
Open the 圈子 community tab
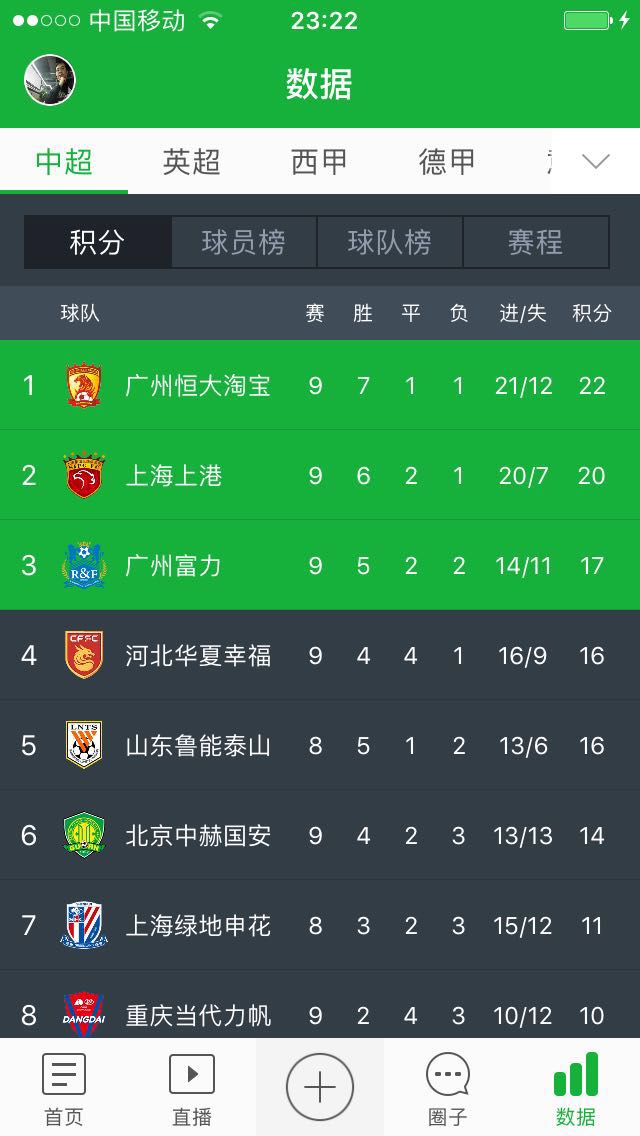[x=448, y=1088]
